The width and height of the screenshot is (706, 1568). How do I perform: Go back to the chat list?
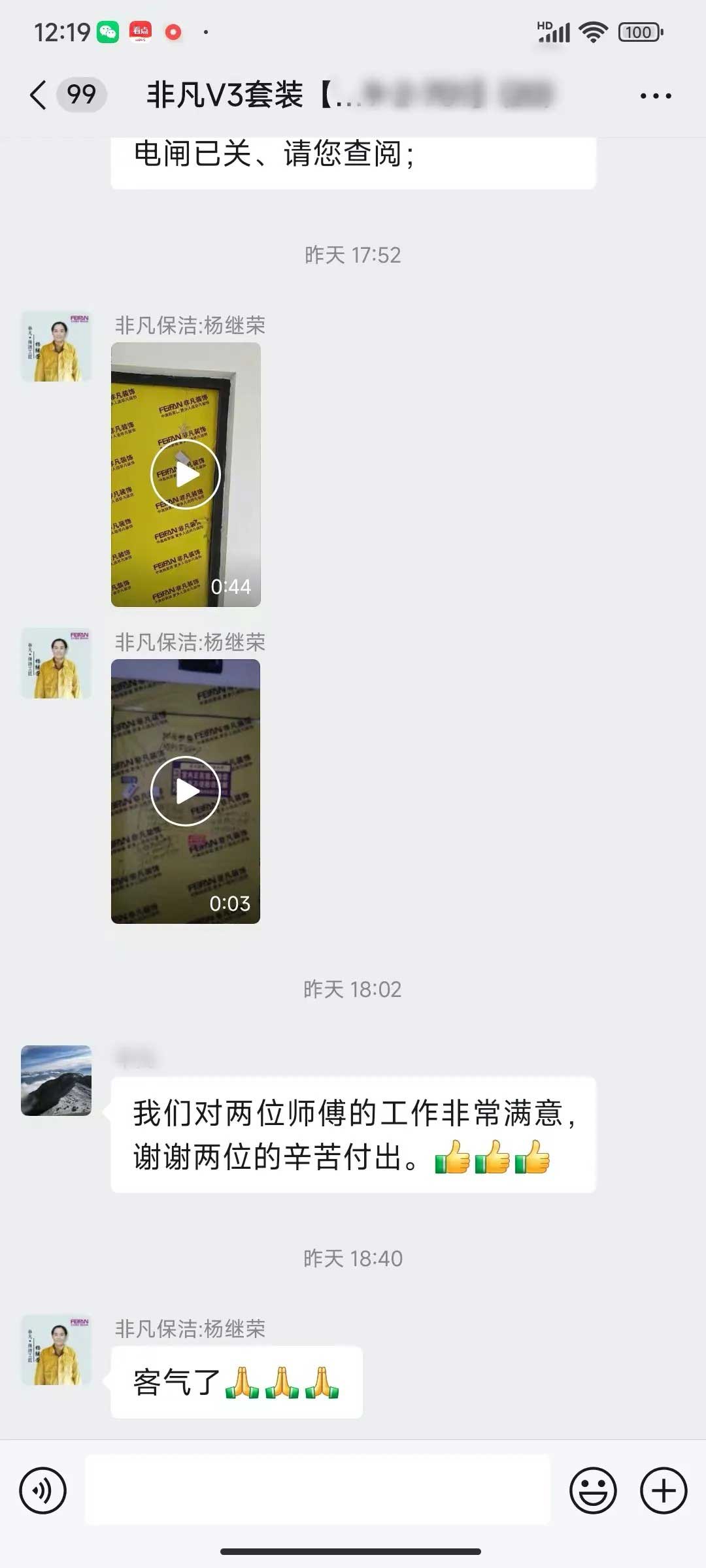pos(39,95)
